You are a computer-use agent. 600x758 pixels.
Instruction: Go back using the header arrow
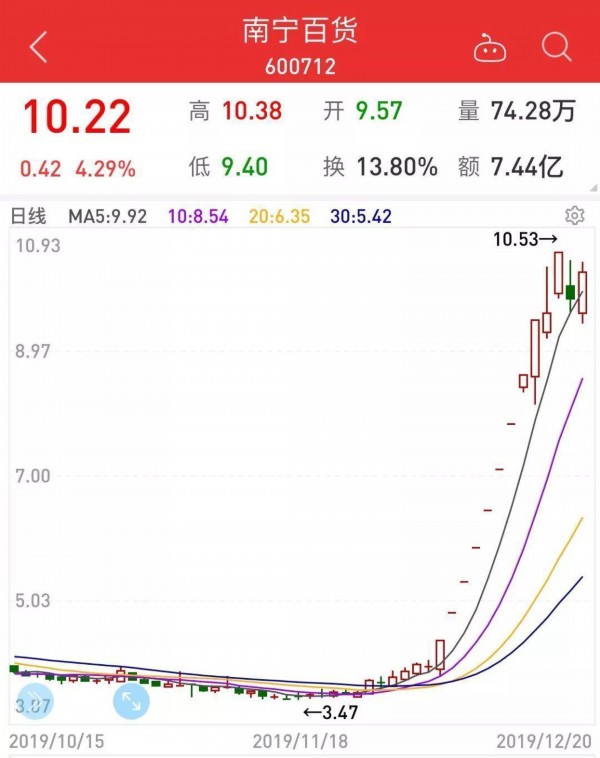pos(38,47)
